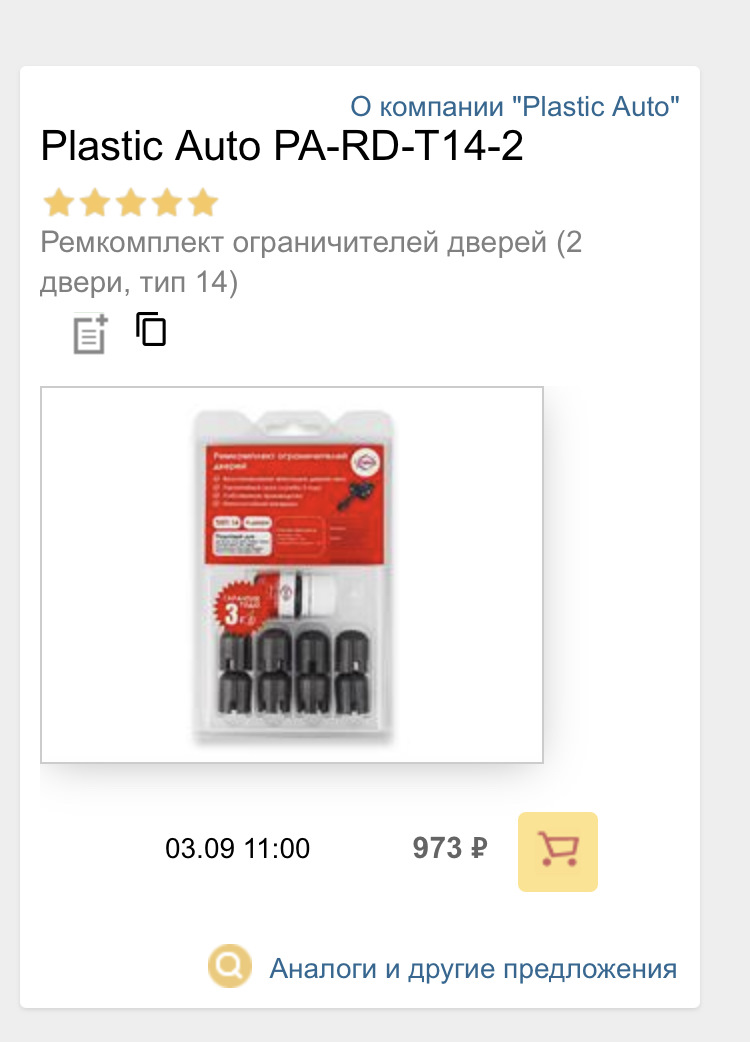The height and width of the screenshot is (1042, 750).
Task: Add the 973 ₽ item to cart
Action: [557, 851]
